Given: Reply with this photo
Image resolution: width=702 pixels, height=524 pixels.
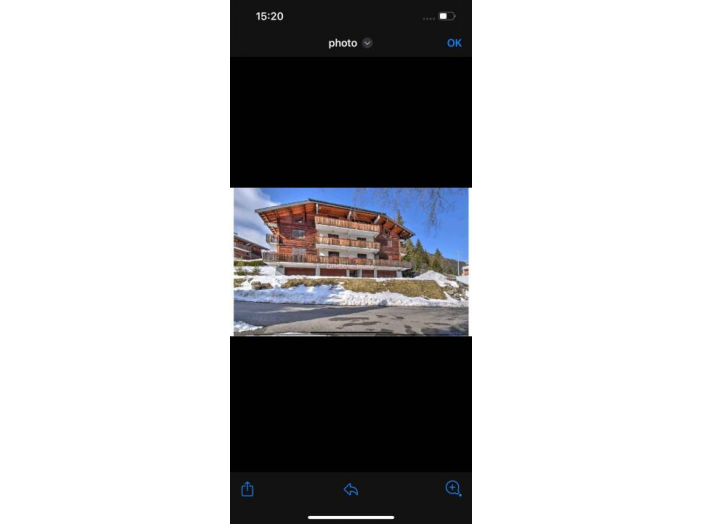Looking at the screenshot, I should (x=351, y=489).
